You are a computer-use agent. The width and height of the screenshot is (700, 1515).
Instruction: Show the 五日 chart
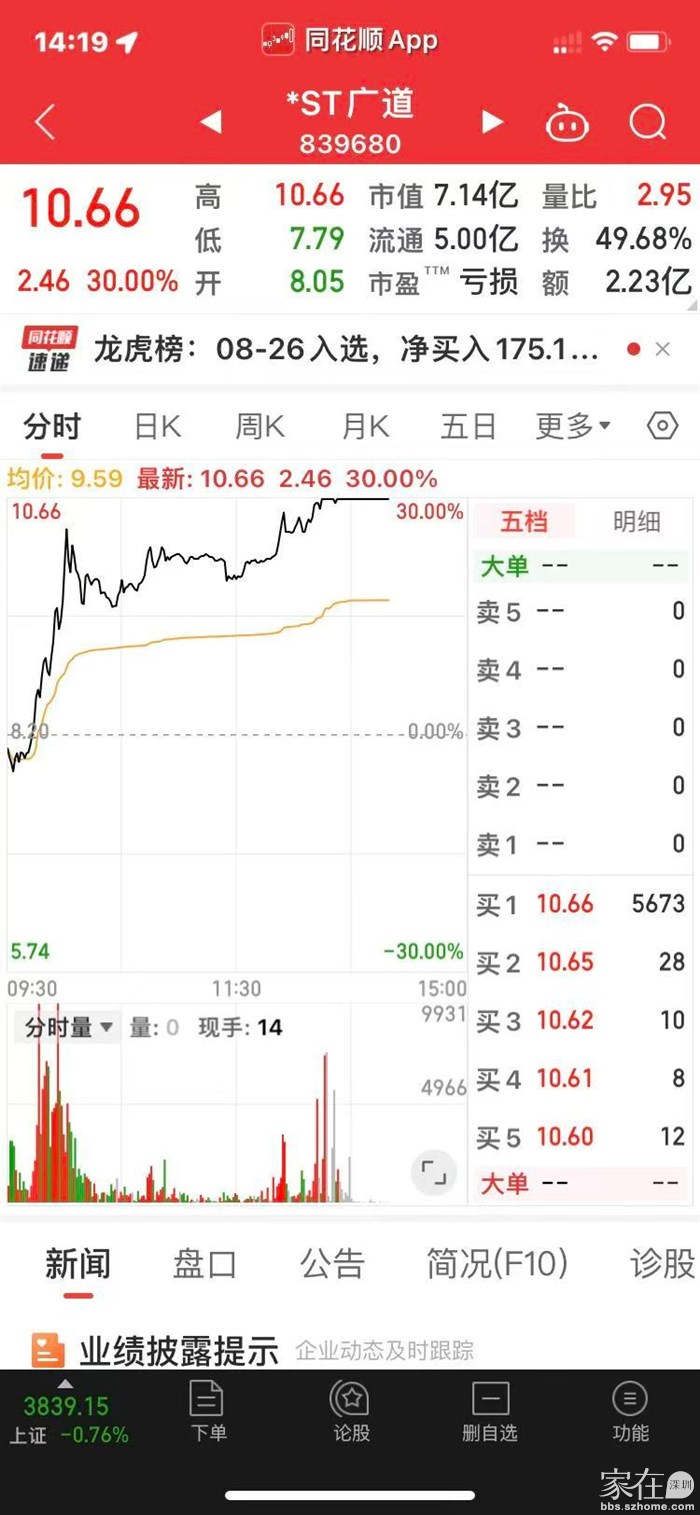468,427
